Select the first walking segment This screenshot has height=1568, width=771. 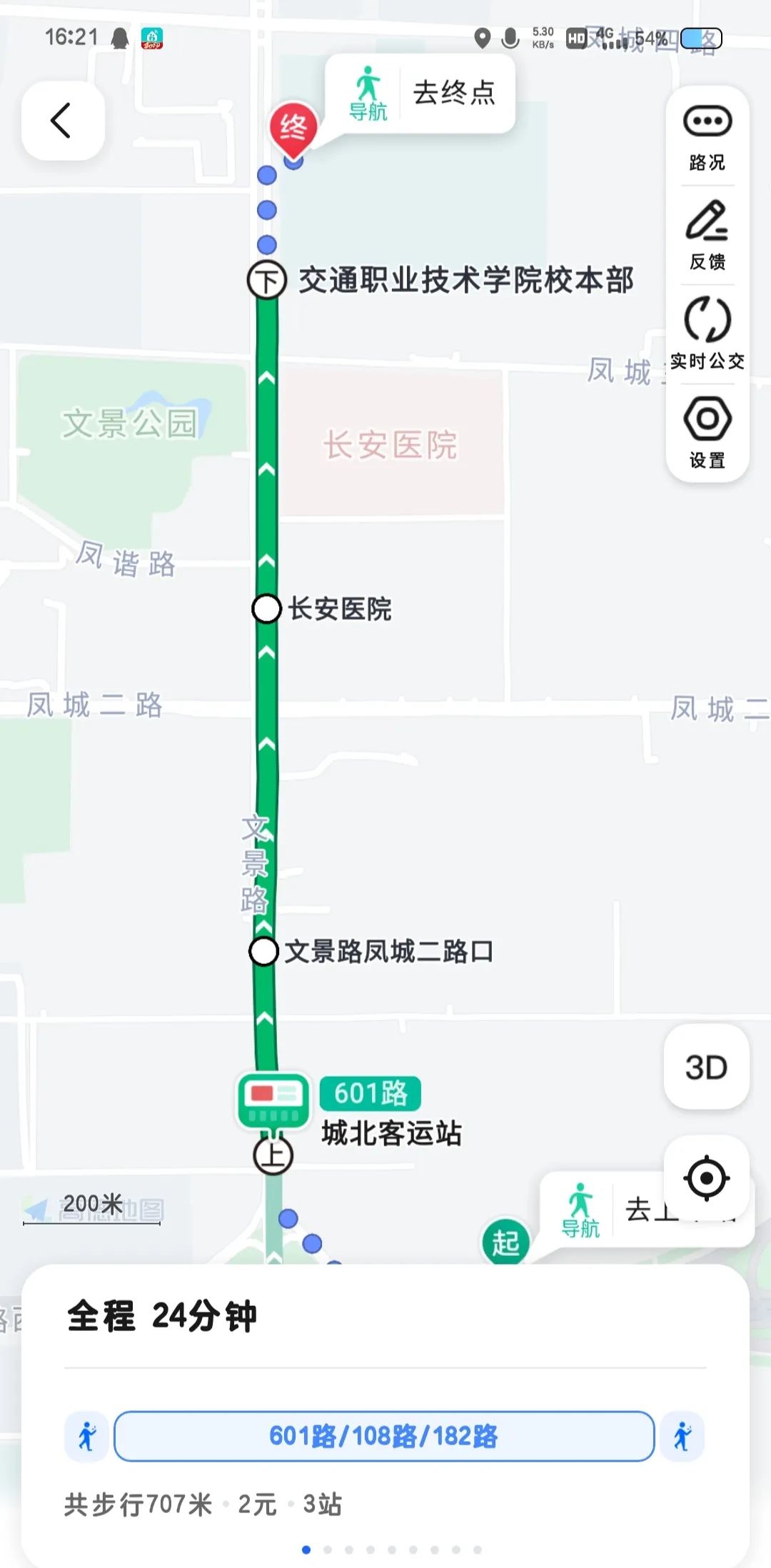click(87, 1436)
